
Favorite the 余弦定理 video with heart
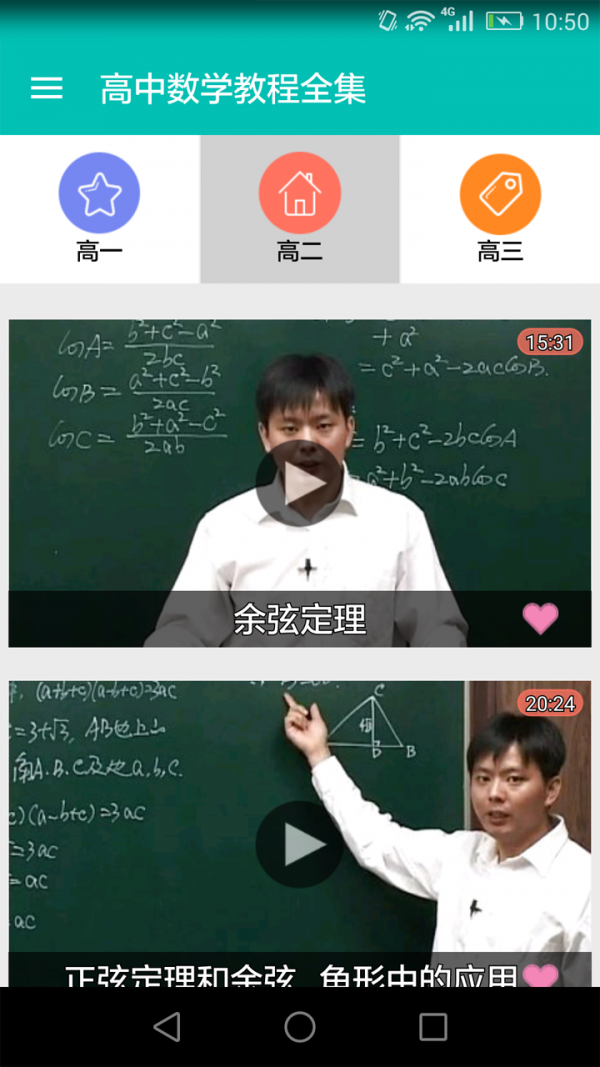point(540,619)
